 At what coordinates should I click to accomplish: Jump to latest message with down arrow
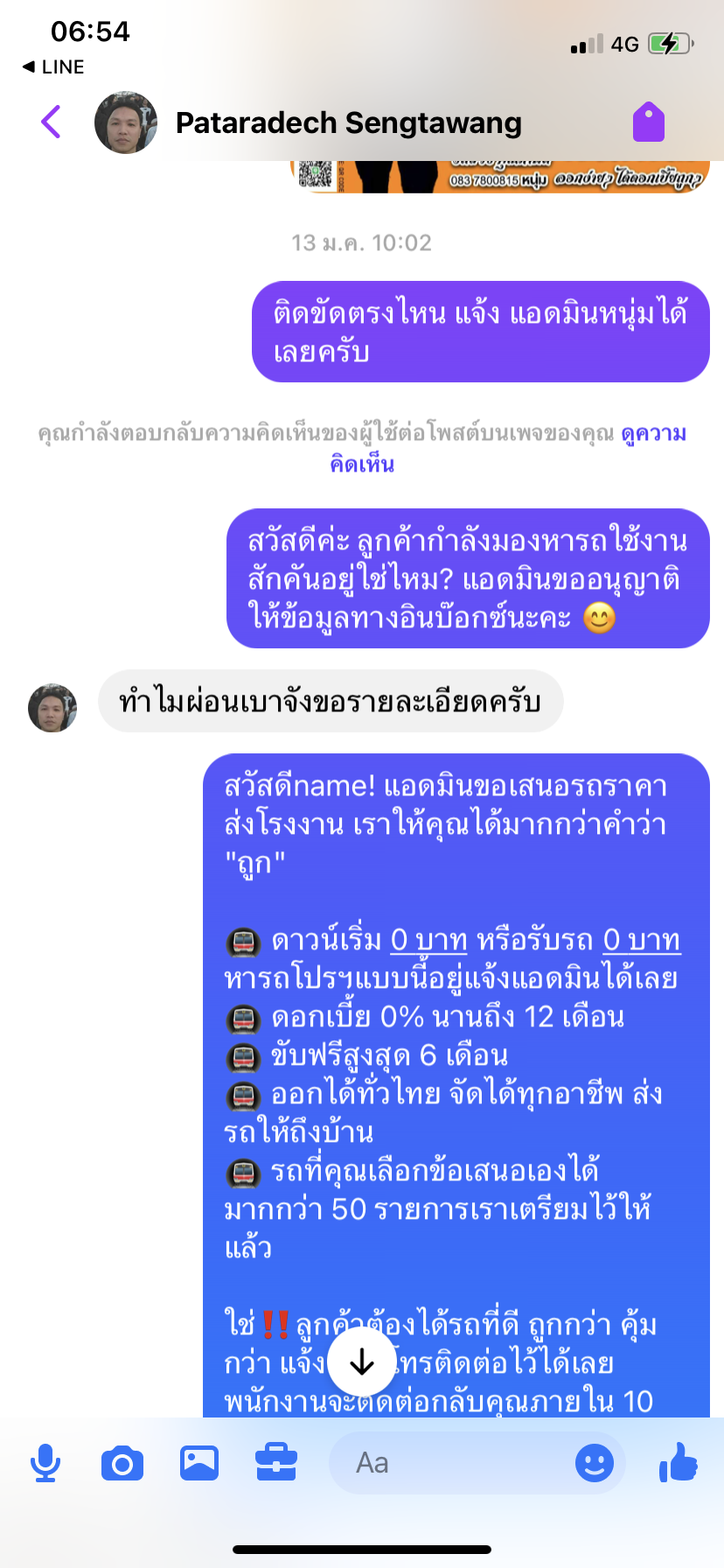tap(362, 1361)
